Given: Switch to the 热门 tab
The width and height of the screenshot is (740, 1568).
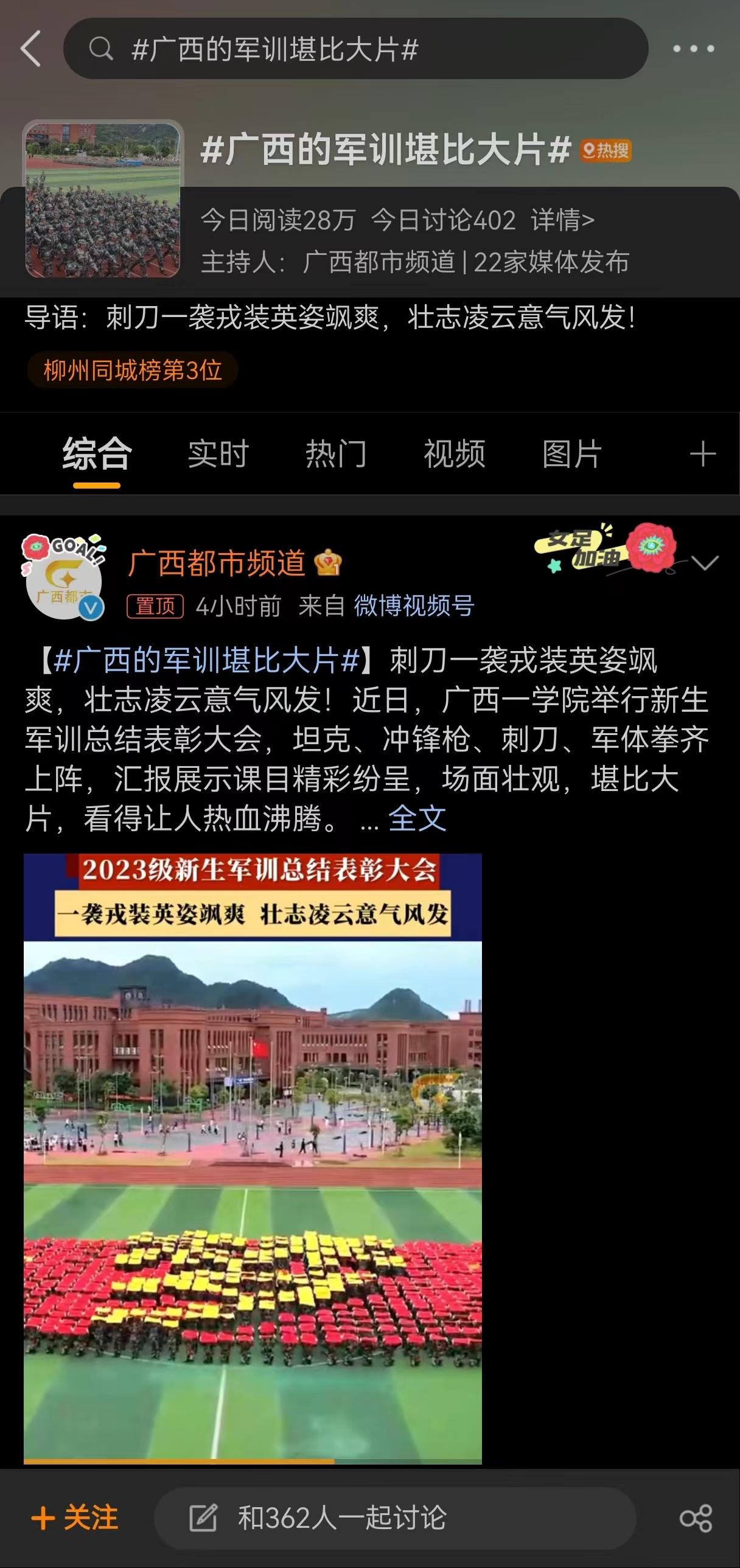Looking at the screenshot, I should [x=336, y=453].
